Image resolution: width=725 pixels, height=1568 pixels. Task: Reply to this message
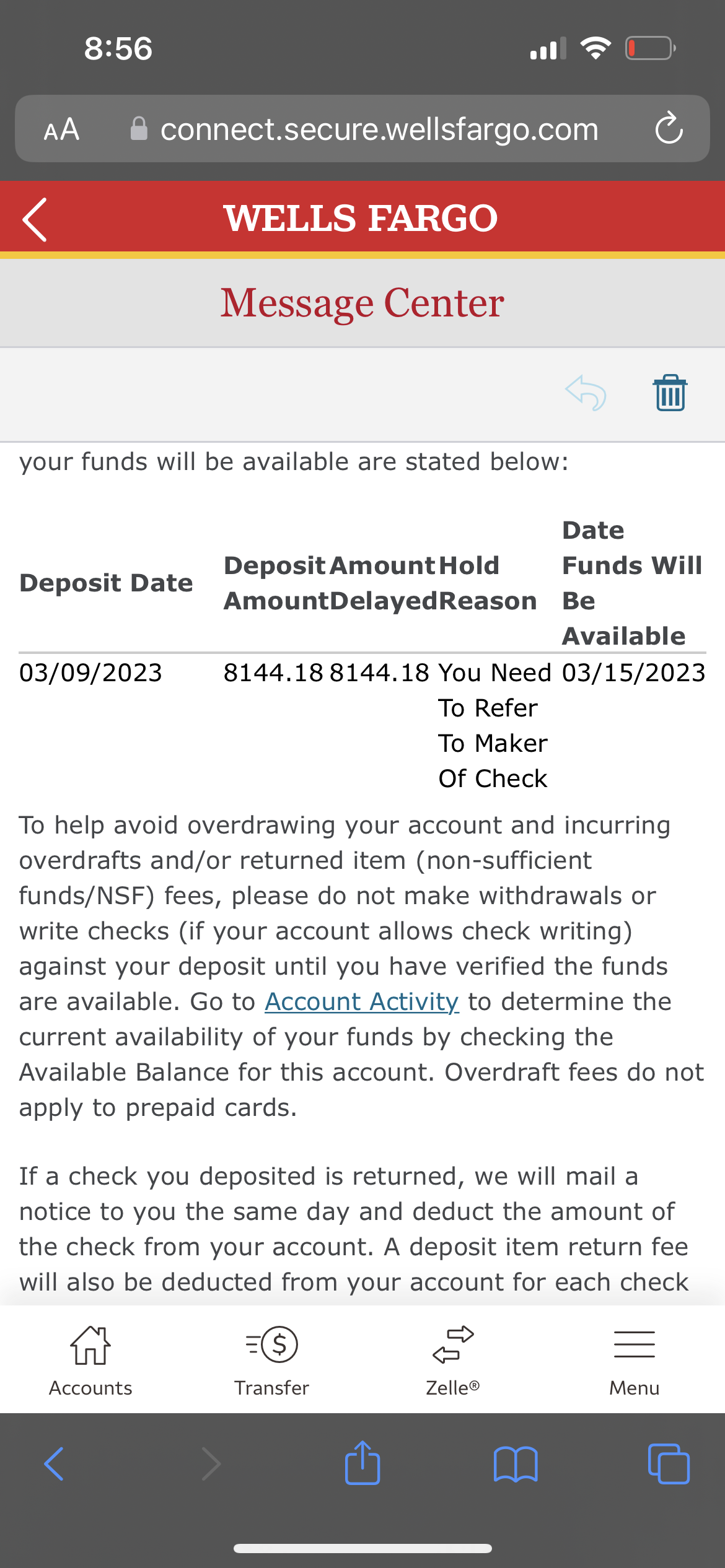[x=586, y=393]
